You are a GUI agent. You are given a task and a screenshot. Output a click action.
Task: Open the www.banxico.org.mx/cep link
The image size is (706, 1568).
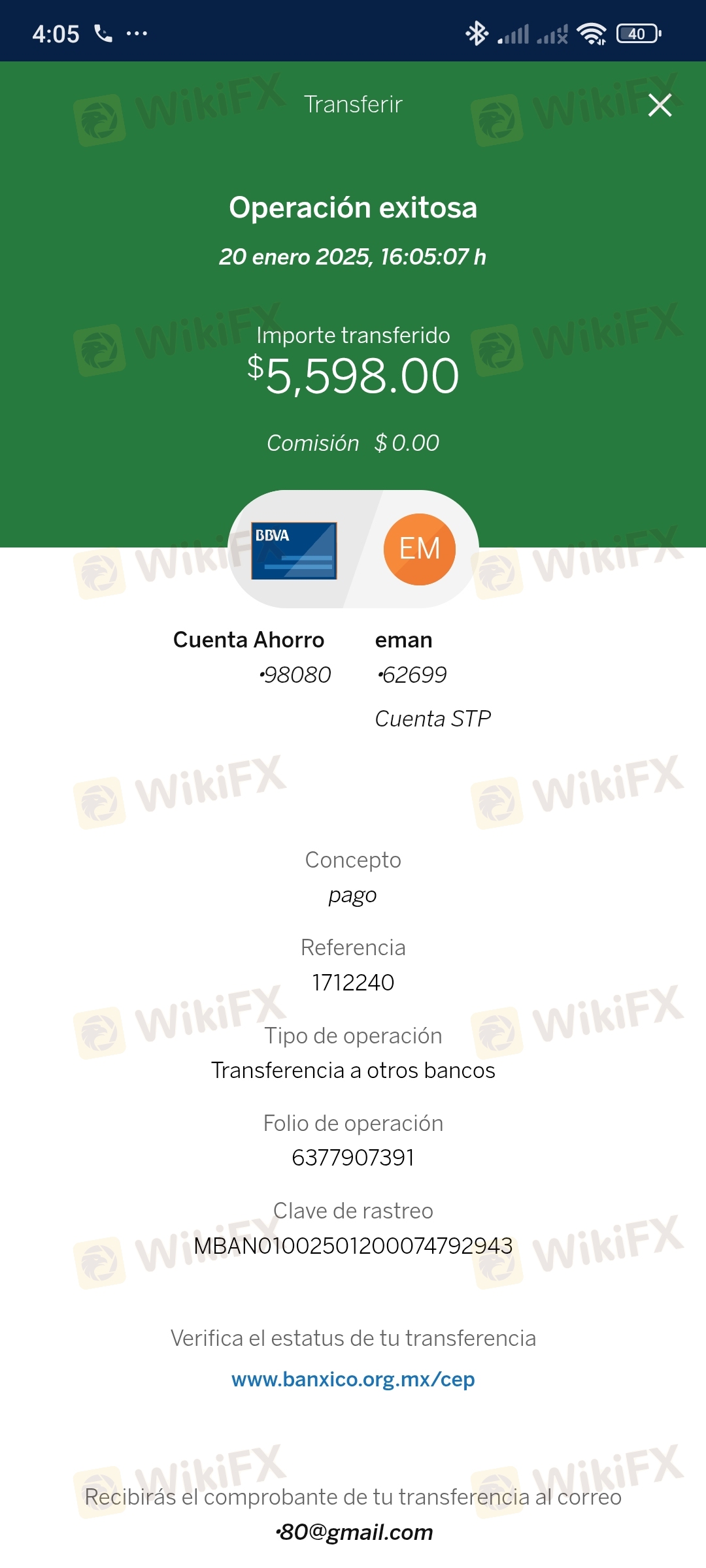(x=353, y=1379)
